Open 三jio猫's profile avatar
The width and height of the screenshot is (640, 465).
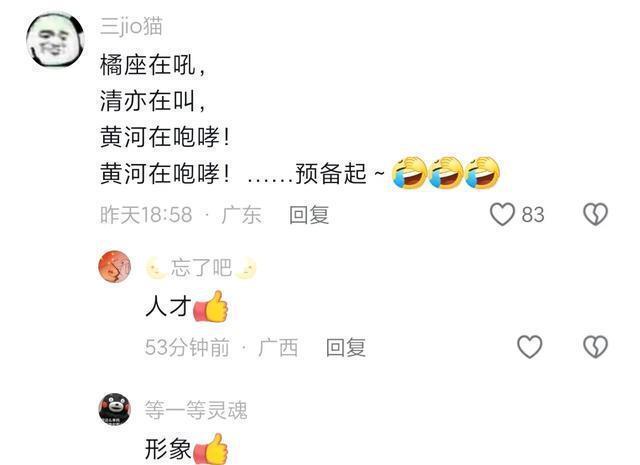[x=53, y=41]
